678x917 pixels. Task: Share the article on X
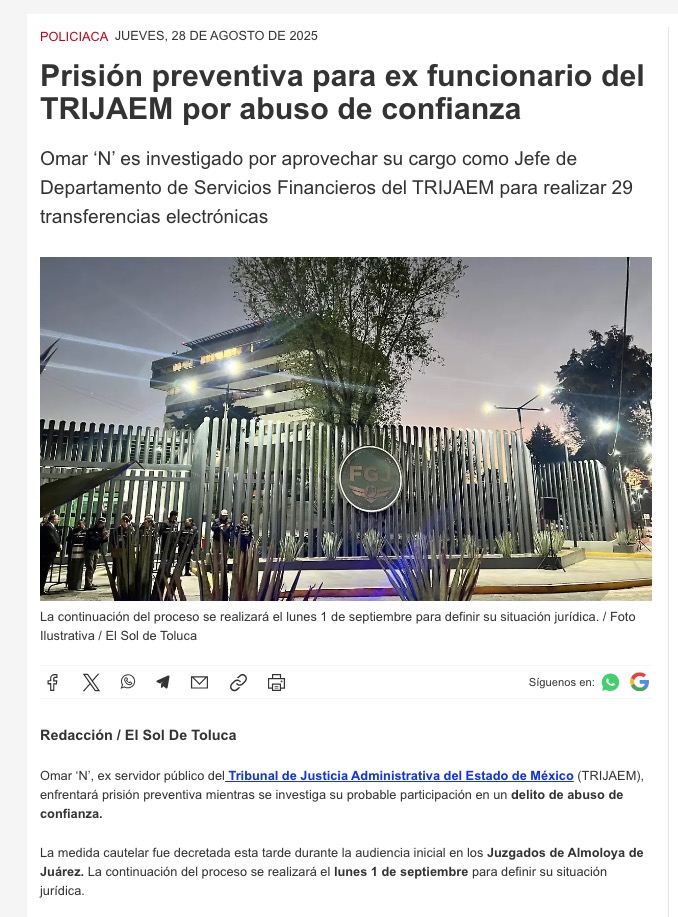[91, 683]
